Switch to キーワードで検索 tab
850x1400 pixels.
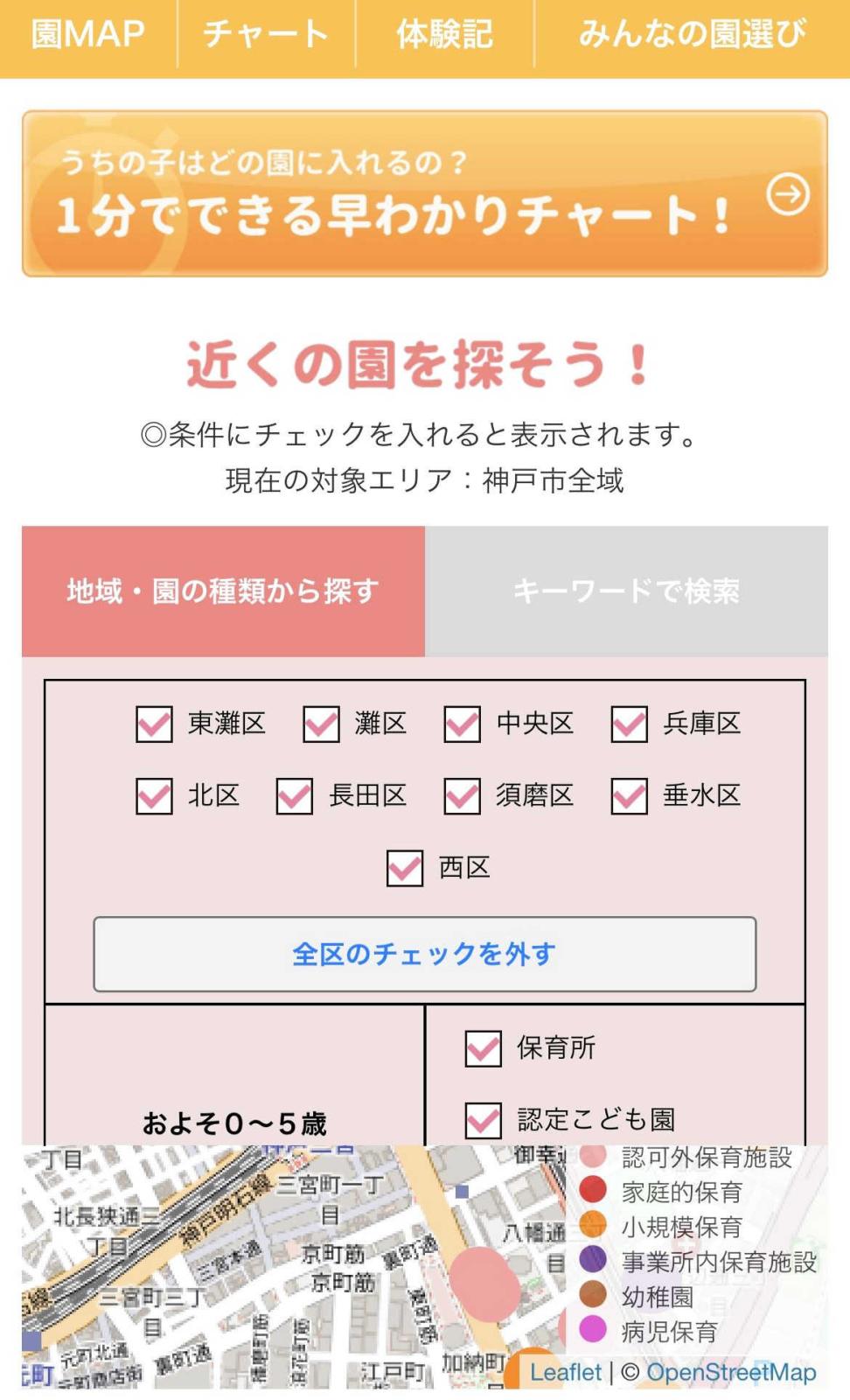click(626, 591)
